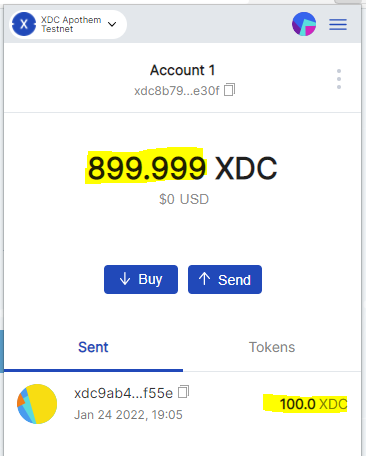Copy recipient address xdc9ab4...f55e
The width and height of the screenshot is (366, 456).
pos(183,392)
